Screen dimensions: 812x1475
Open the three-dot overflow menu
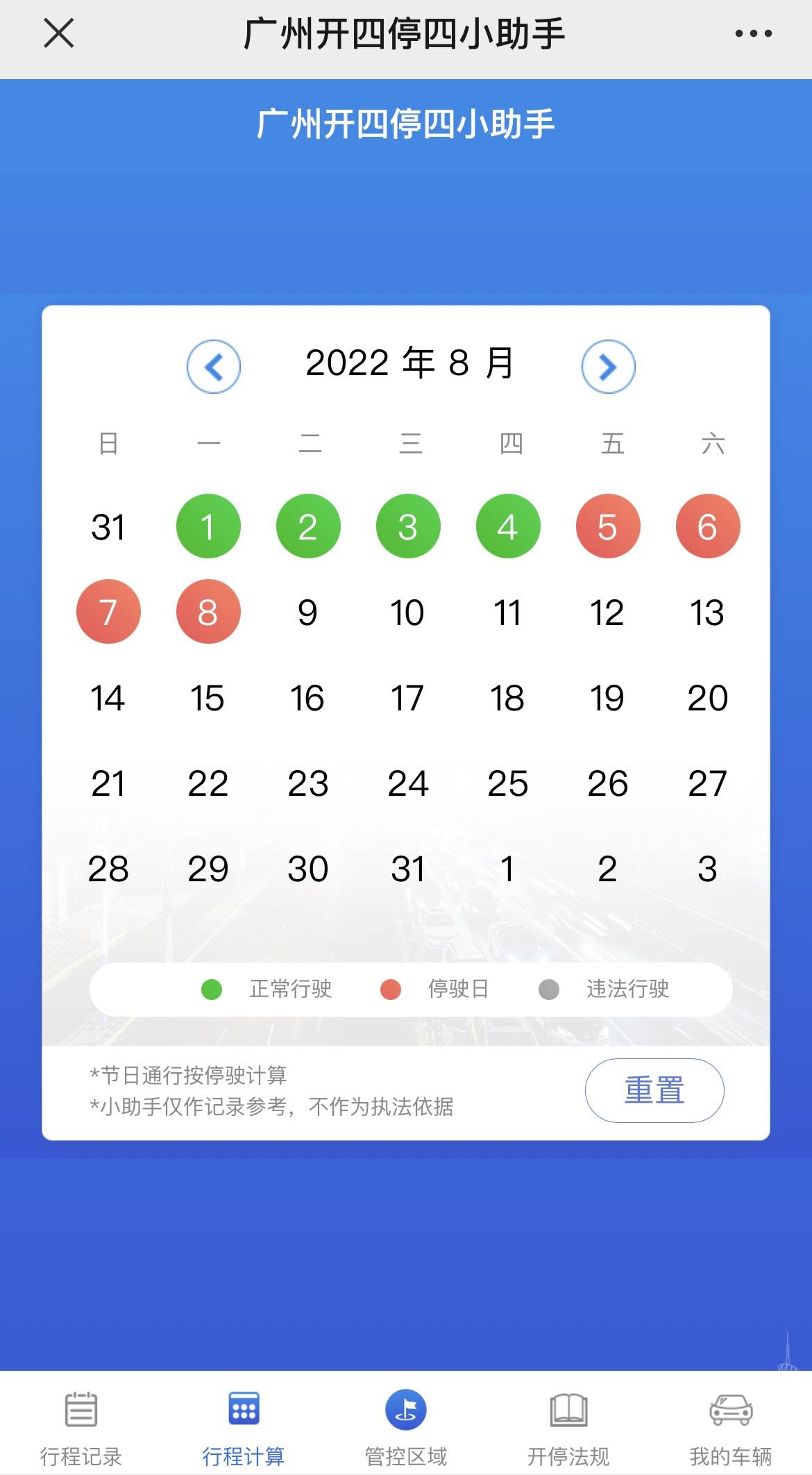tap(753, 33)
